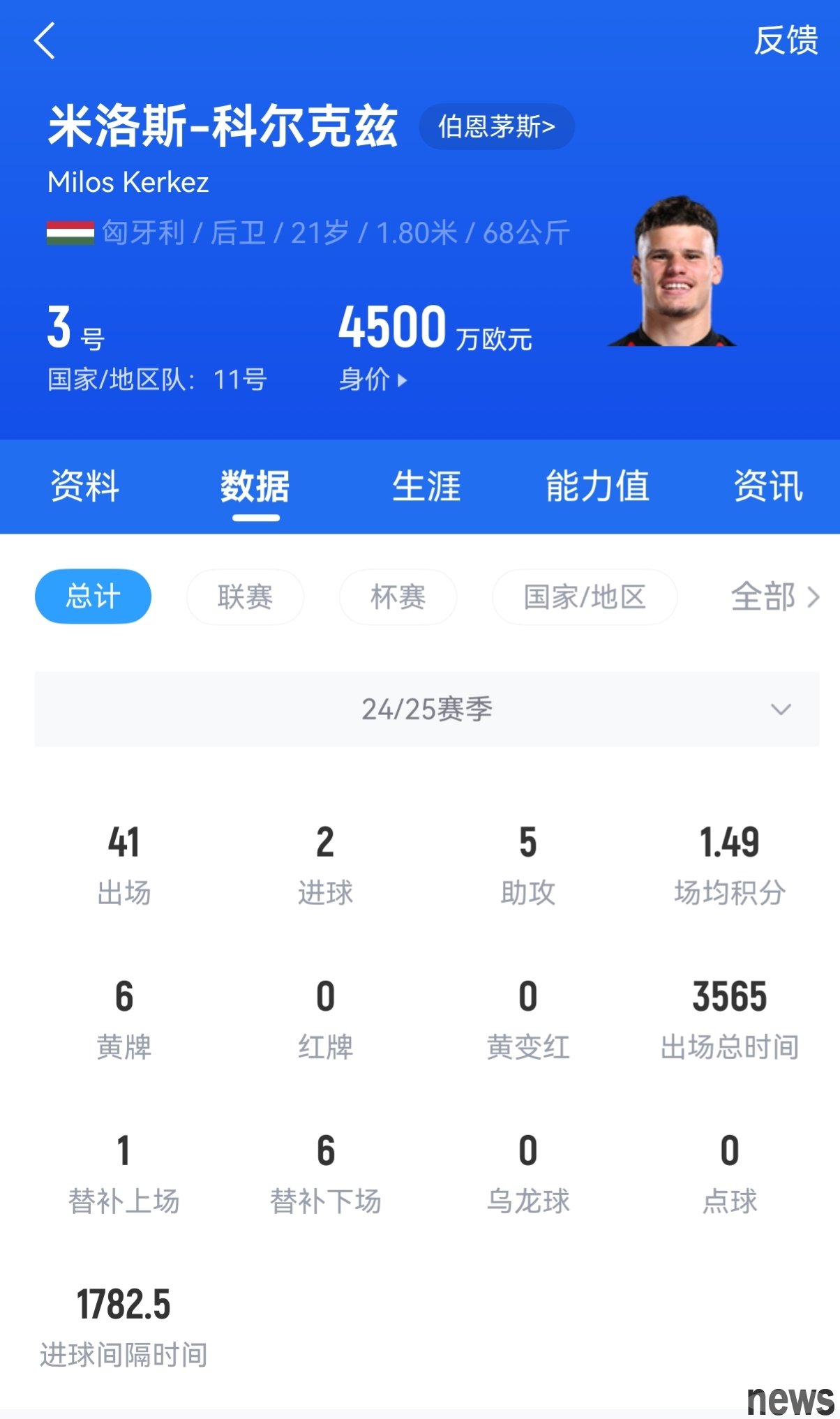View the 身价 market value details
The height and width of the screenshot is (1419, 840).
click(373, 380)
